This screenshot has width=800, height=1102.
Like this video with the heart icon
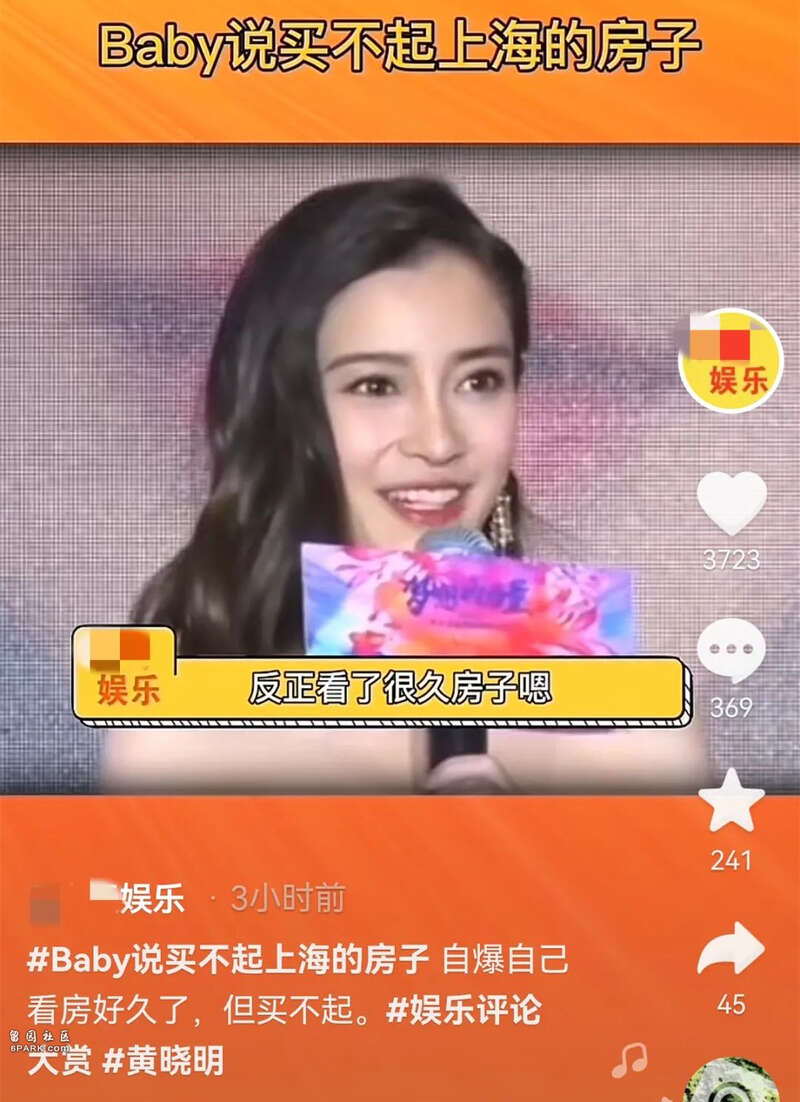tap(731, 503)
